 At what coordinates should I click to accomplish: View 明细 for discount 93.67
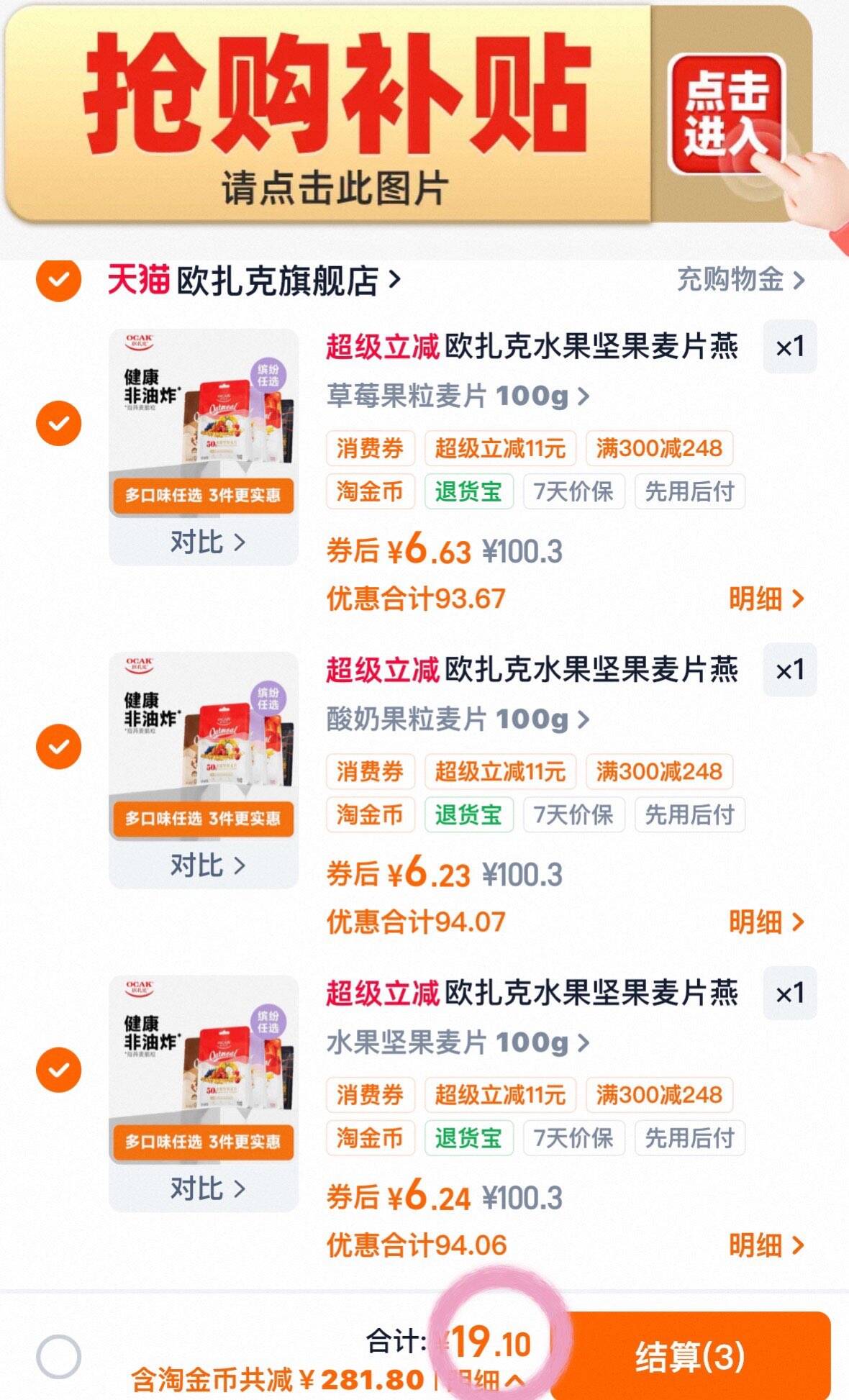point(766,599)
